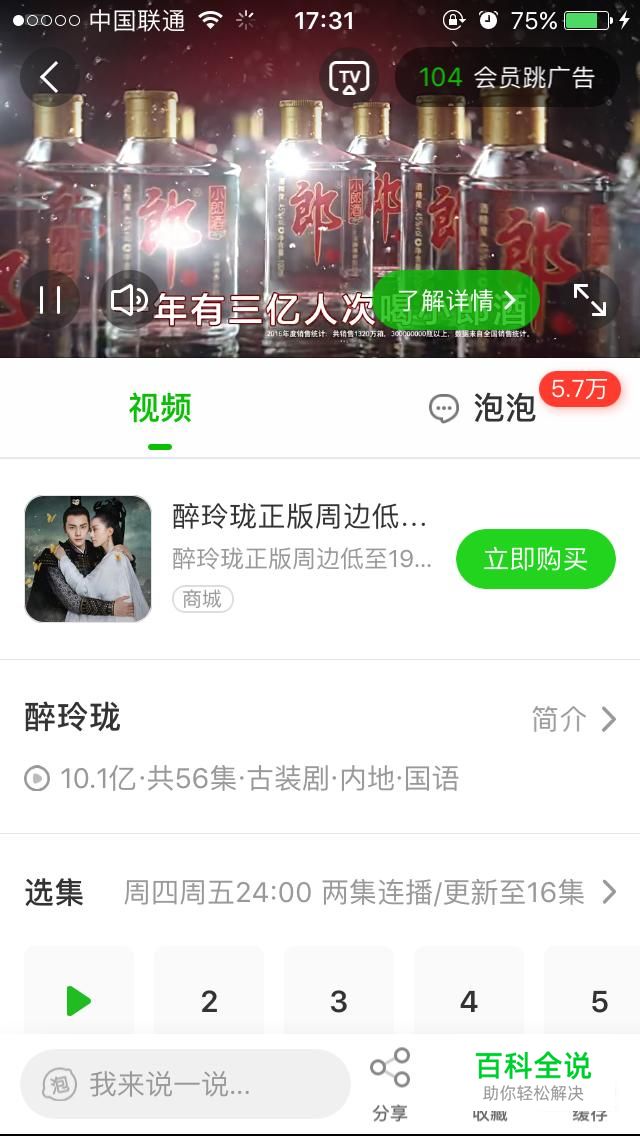This screenshot has height=1136, width=640.
Task: Switch to the 泡泡 tab
Action: tap(485, 408)
